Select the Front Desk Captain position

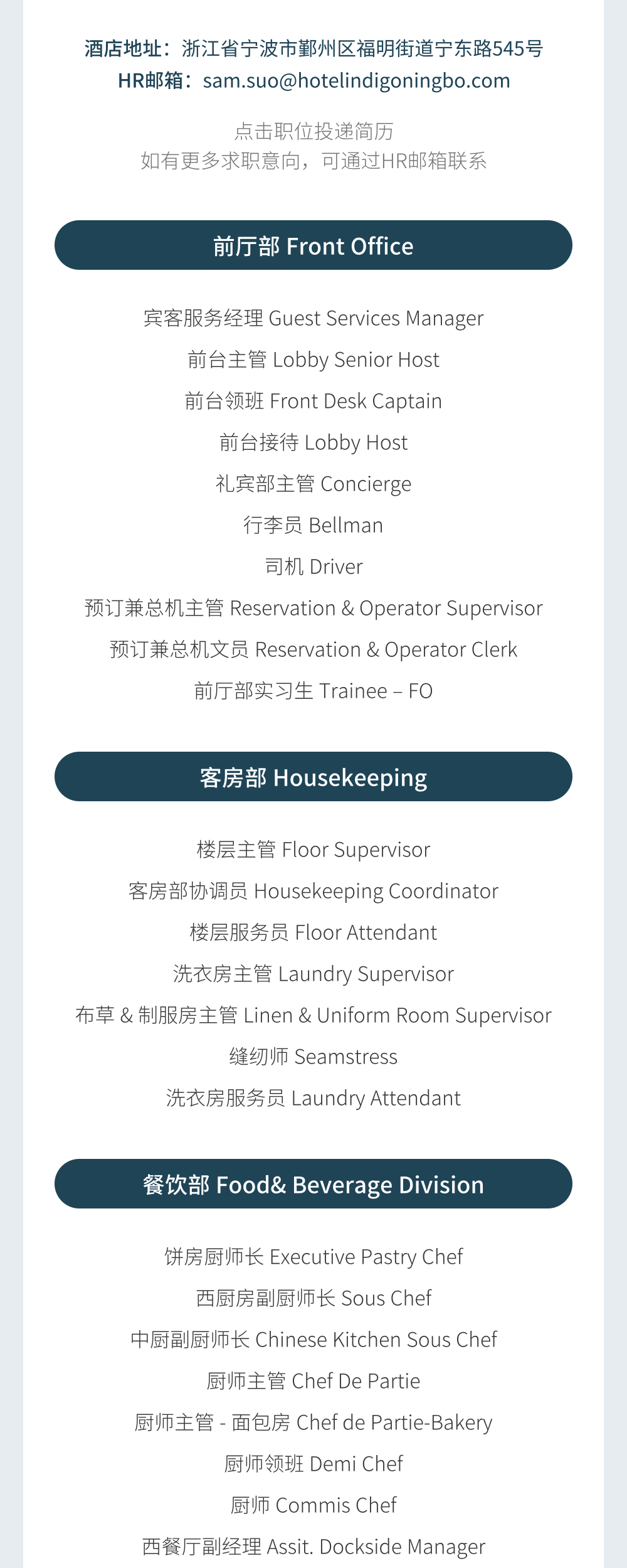pos(313,401)
